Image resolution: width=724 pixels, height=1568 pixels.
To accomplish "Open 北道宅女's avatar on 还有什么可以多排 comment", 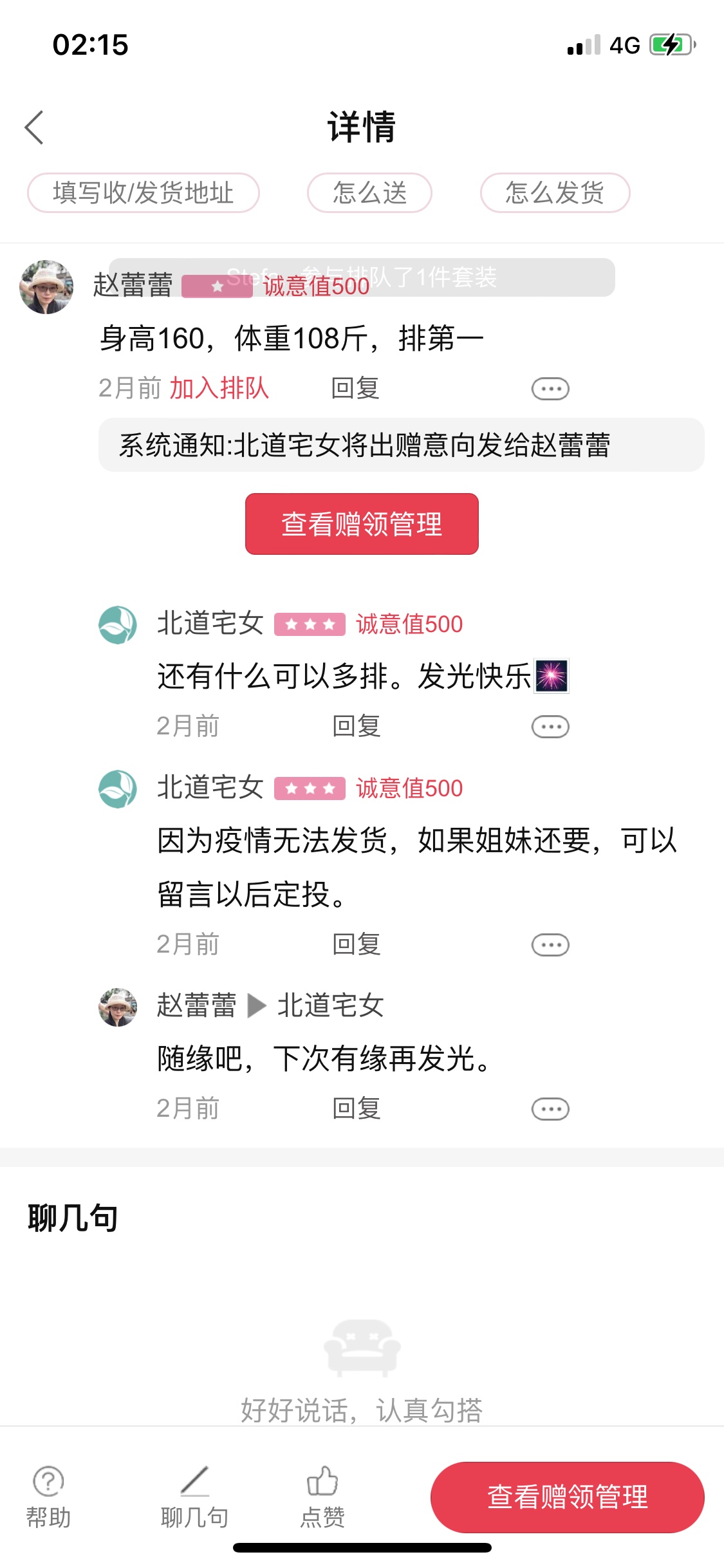I will pos(118,625).
